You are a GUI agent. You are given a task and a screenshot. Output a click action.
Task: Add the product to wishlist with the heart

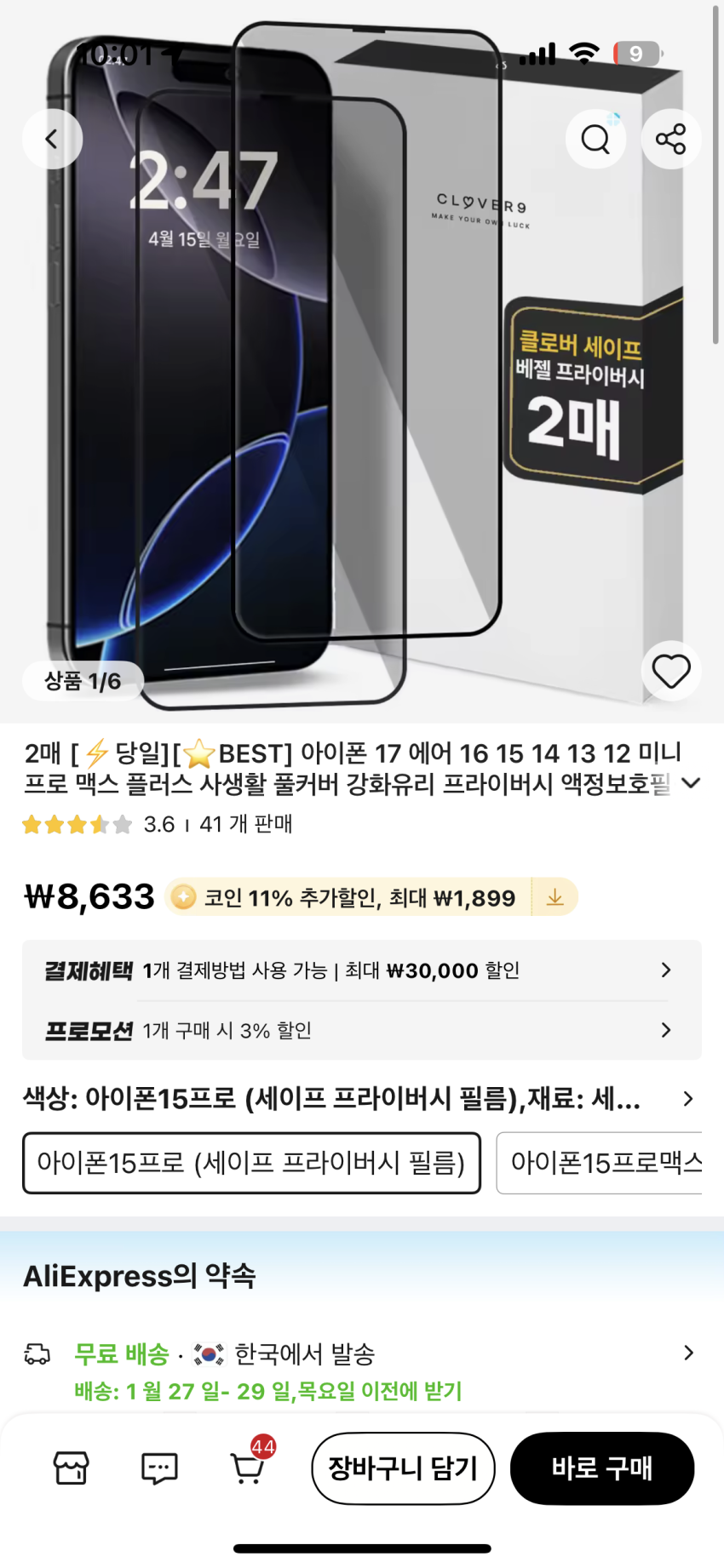pos(670,671)
